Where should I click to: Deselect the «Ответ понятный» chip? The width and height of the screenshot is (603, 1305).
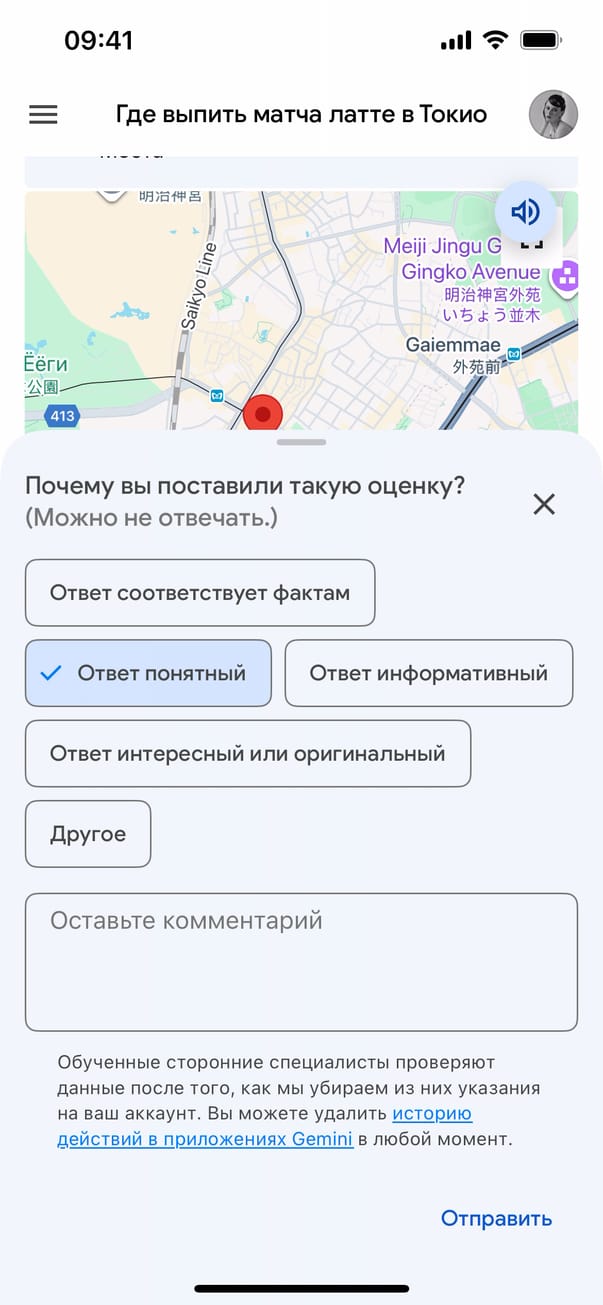148,673
